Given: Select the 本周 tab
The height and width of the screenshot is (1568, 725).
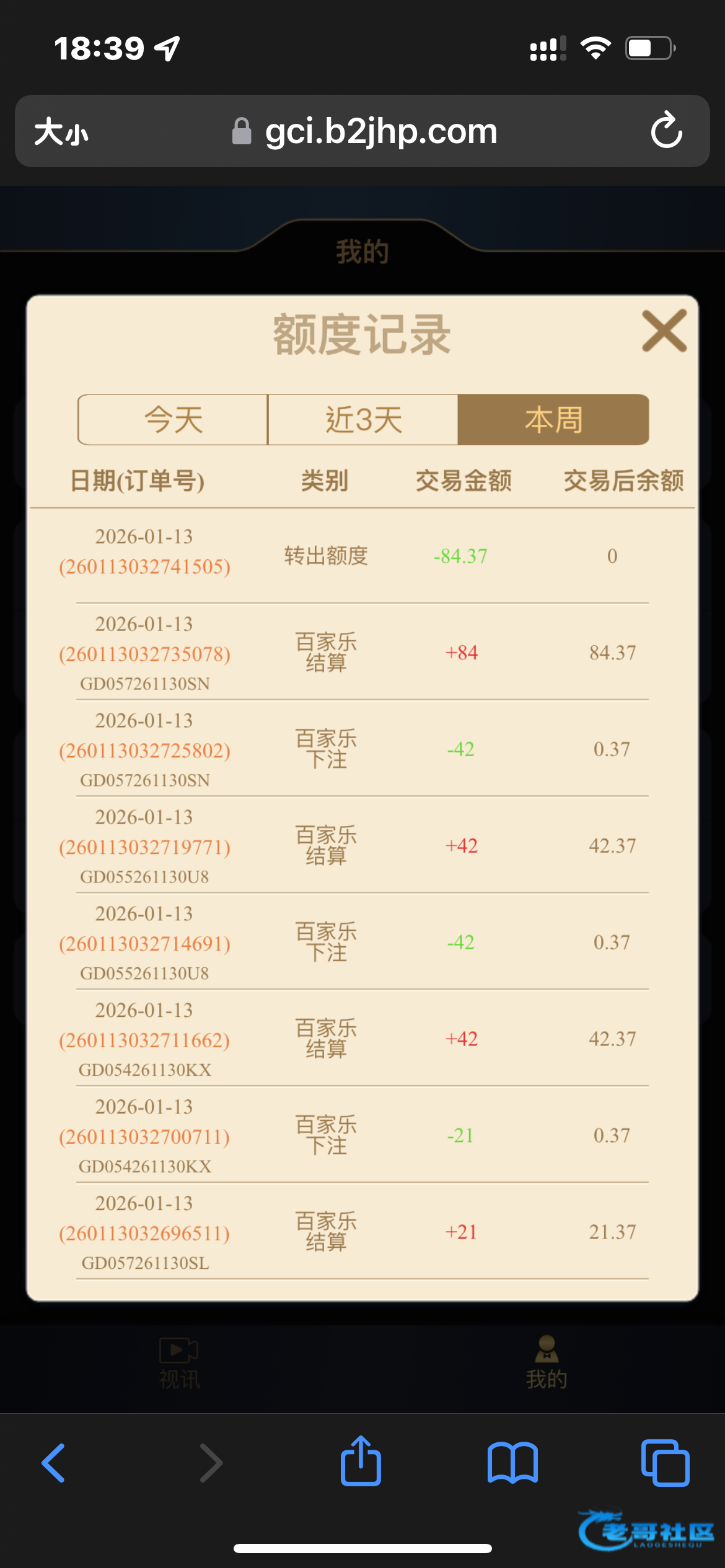Looking at the screenshot, I should pos(553,420).
